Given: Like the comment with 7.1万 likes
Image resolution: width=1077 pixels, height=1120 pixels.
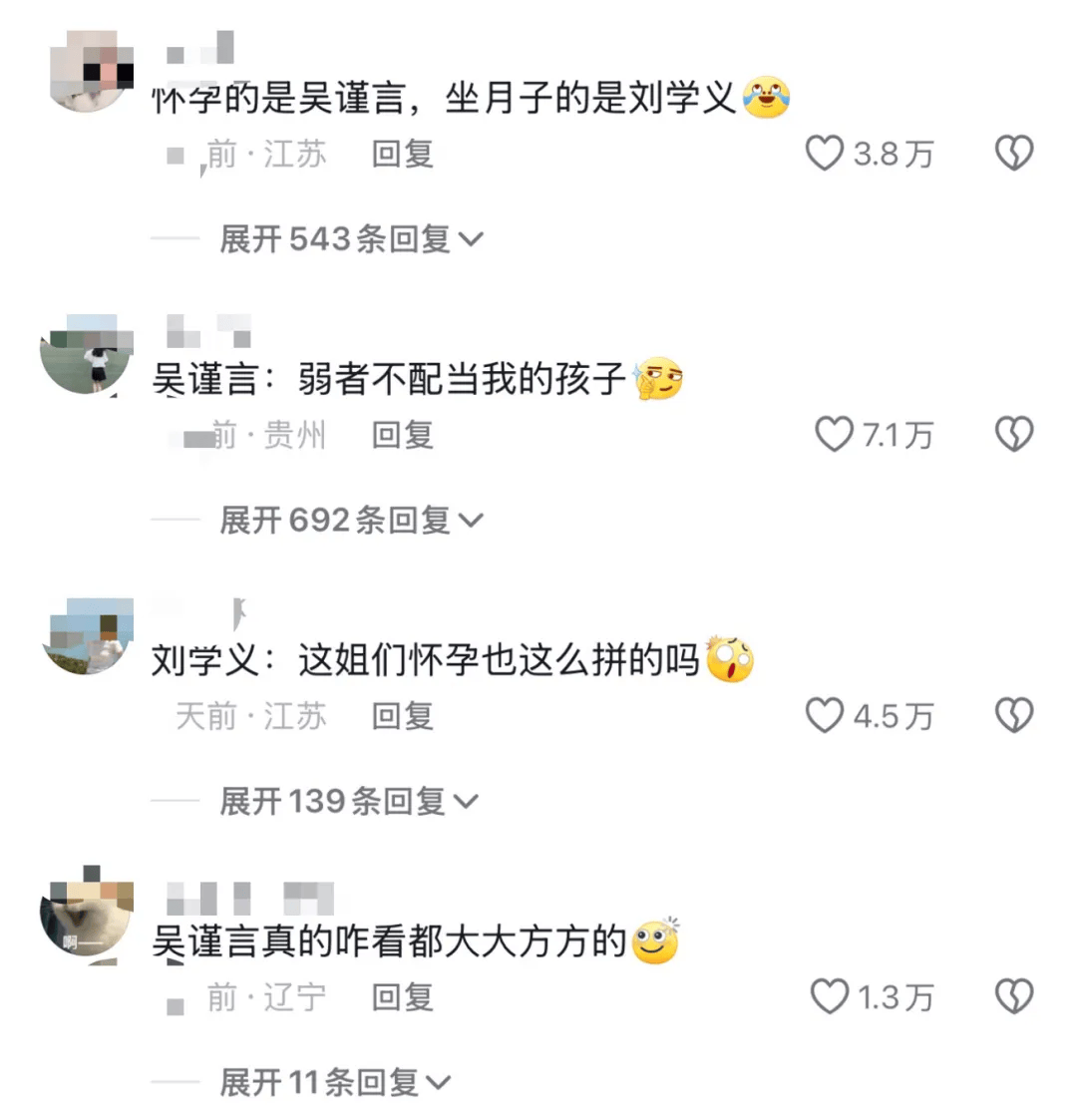Looking at the screenshot, I should (x=834, y=435).
